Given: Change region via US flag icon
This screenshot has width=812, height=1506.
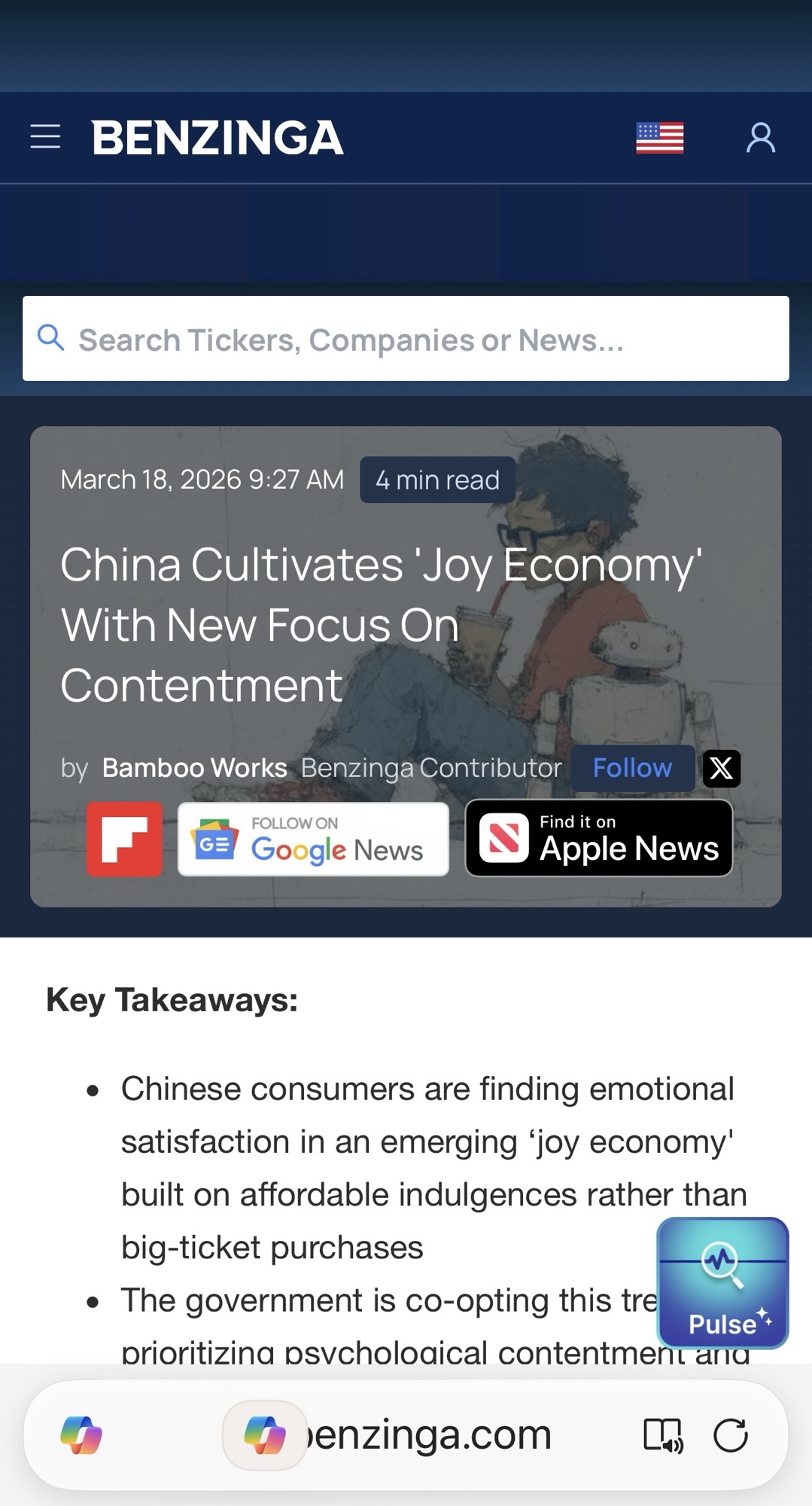Looking at the screenshot, I should (659, 138).
